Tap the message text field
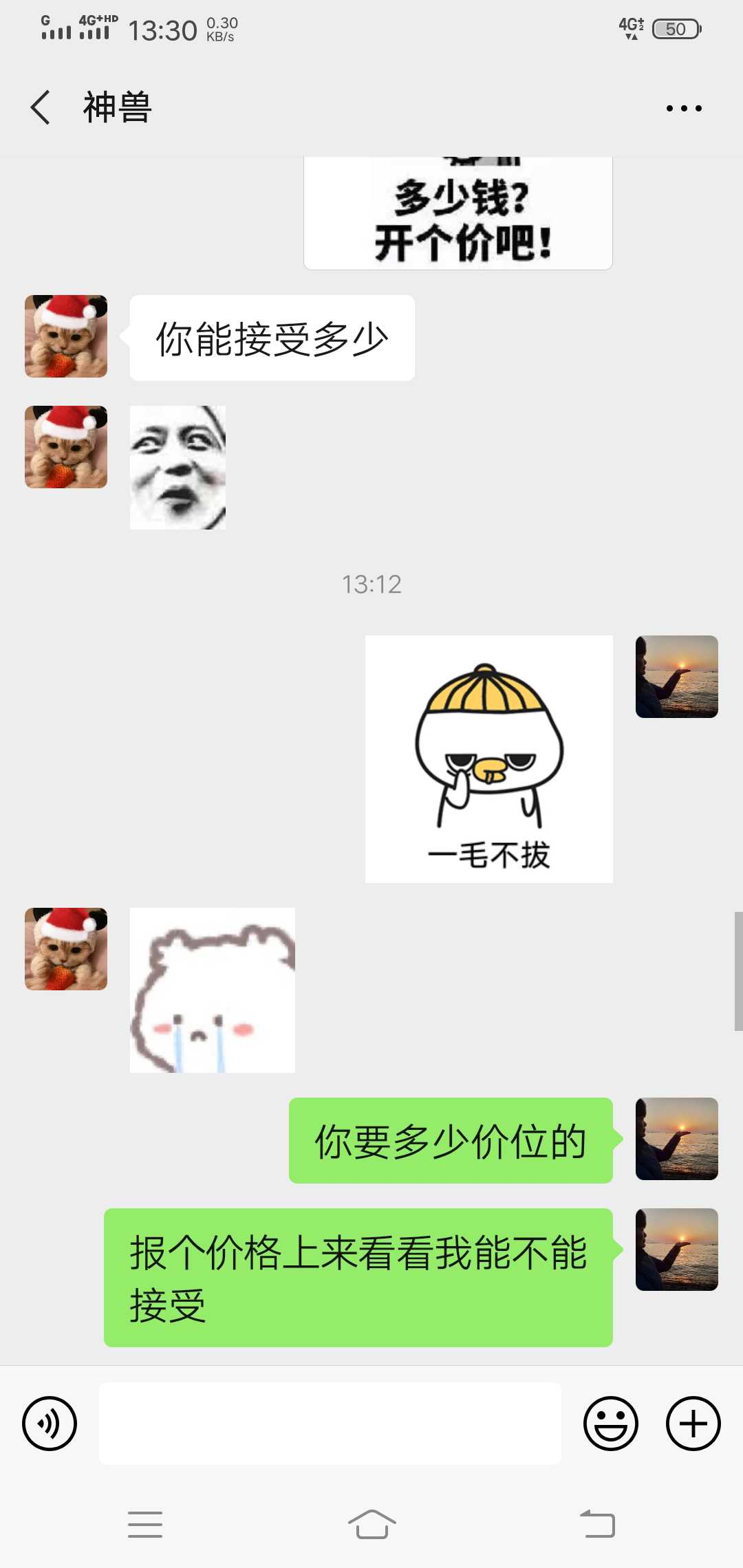Image resolution: width=743 pixels, height=1568 pixels. (x=330, y=1424)
